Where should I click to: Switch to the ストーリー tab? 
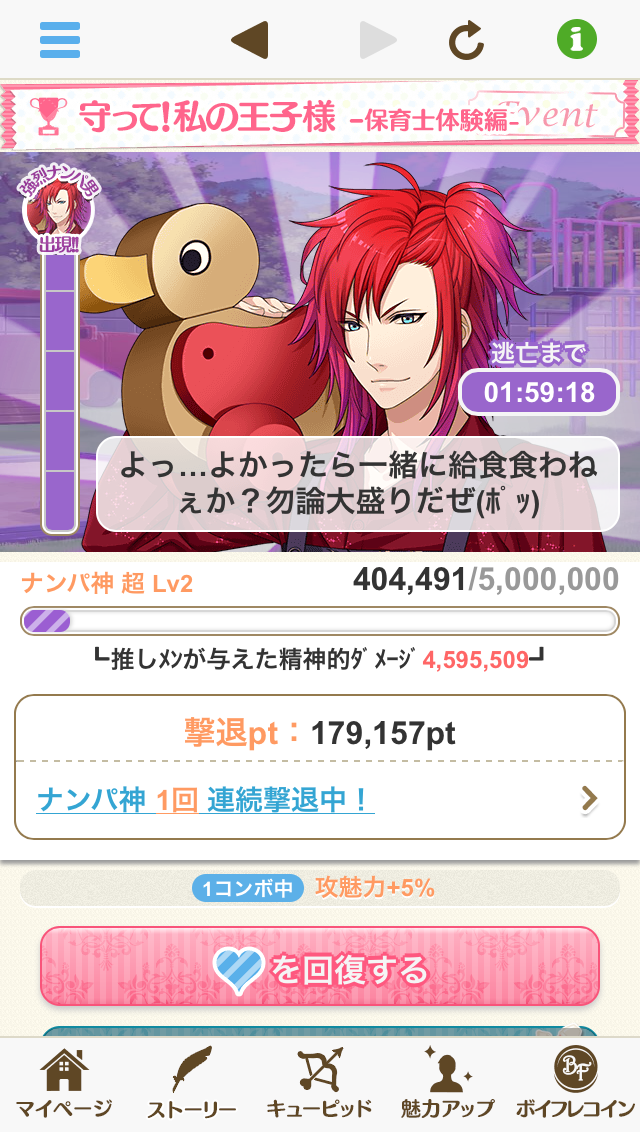click(191, 1084)
